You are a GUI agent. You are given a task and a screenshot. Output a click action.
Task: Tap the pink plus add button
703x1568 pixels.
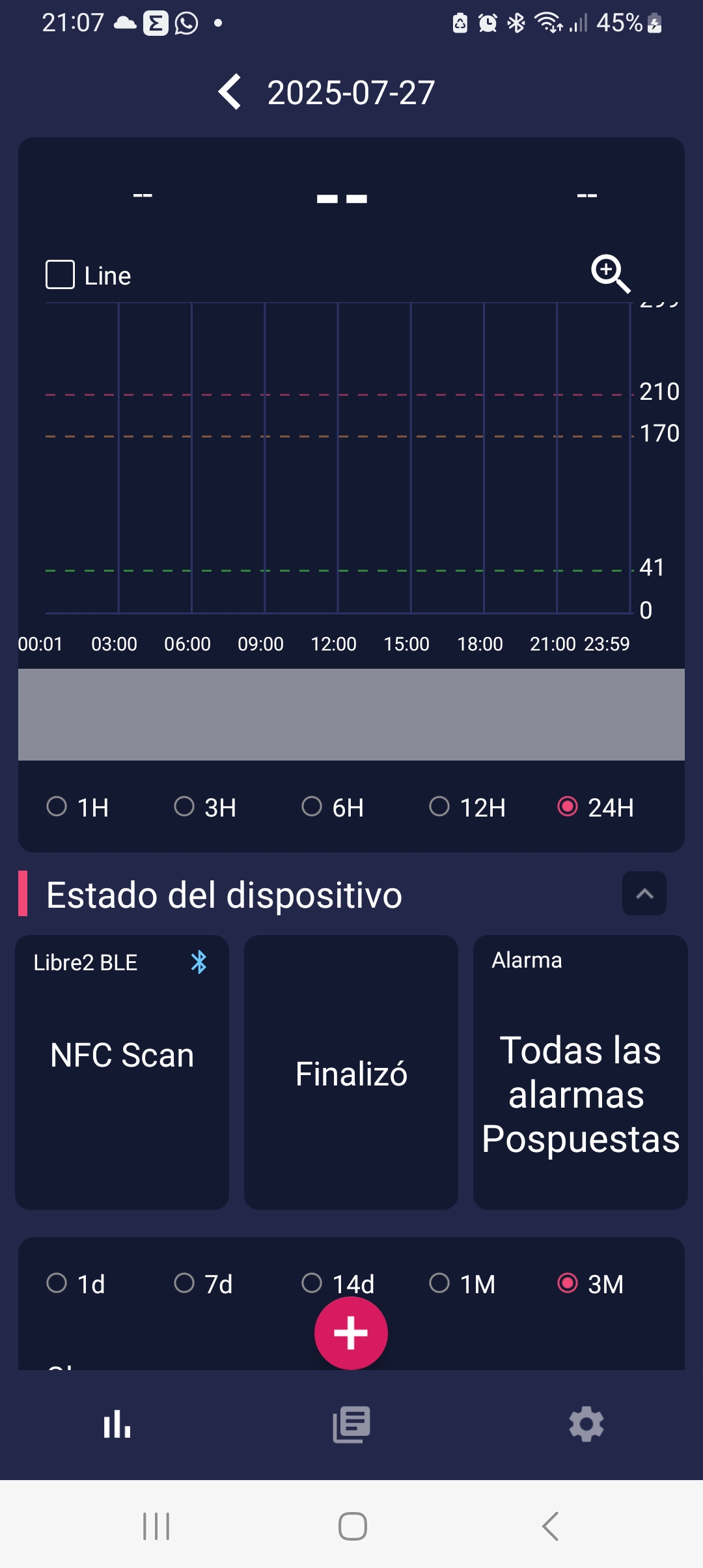tap(351, 1333)
